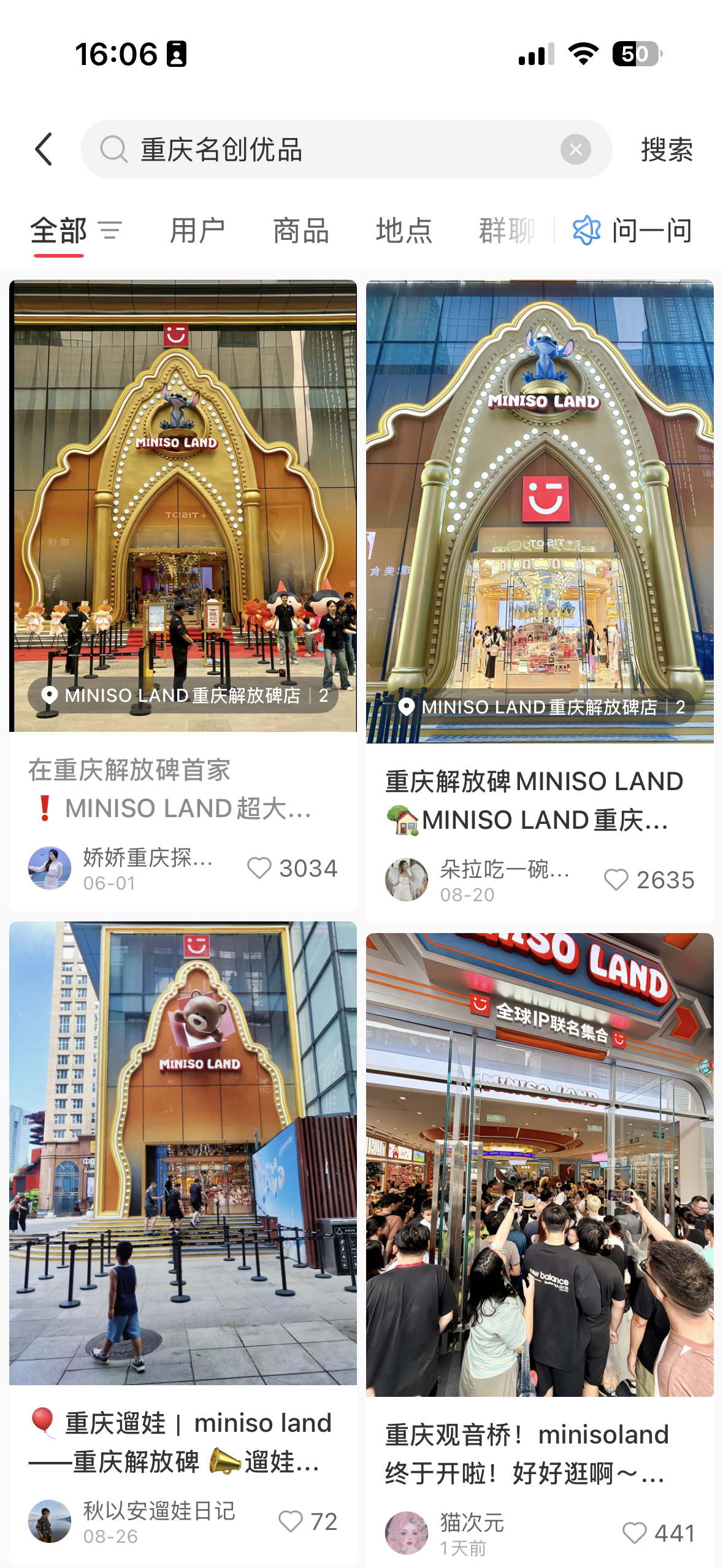The height and width of the screenshot is (1568, 723).
Task: Like the post by 朵拉吃一碗…
Action: (616, 880)
